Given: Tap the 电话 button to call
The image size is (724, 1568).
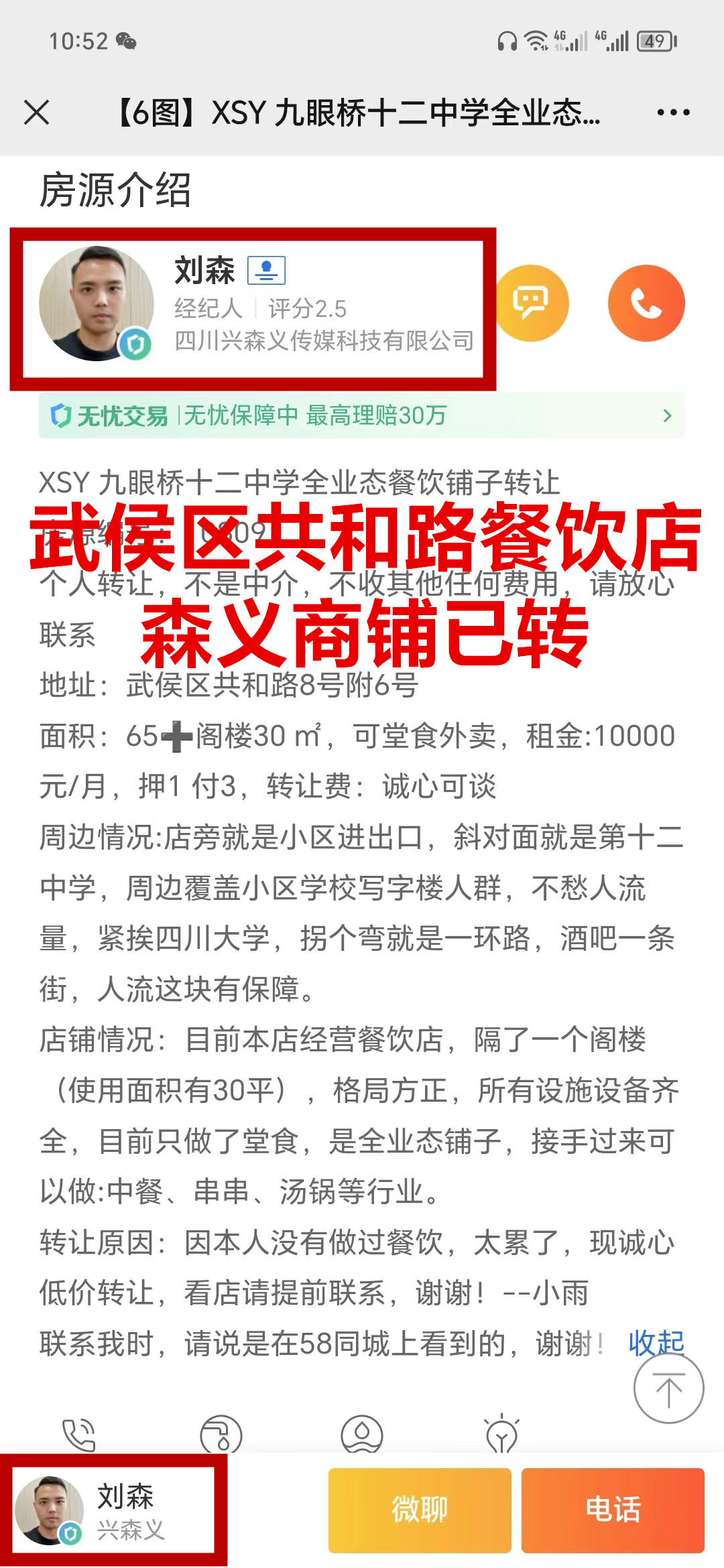Looking at the screenshot, I should (x=613, y=1510).
